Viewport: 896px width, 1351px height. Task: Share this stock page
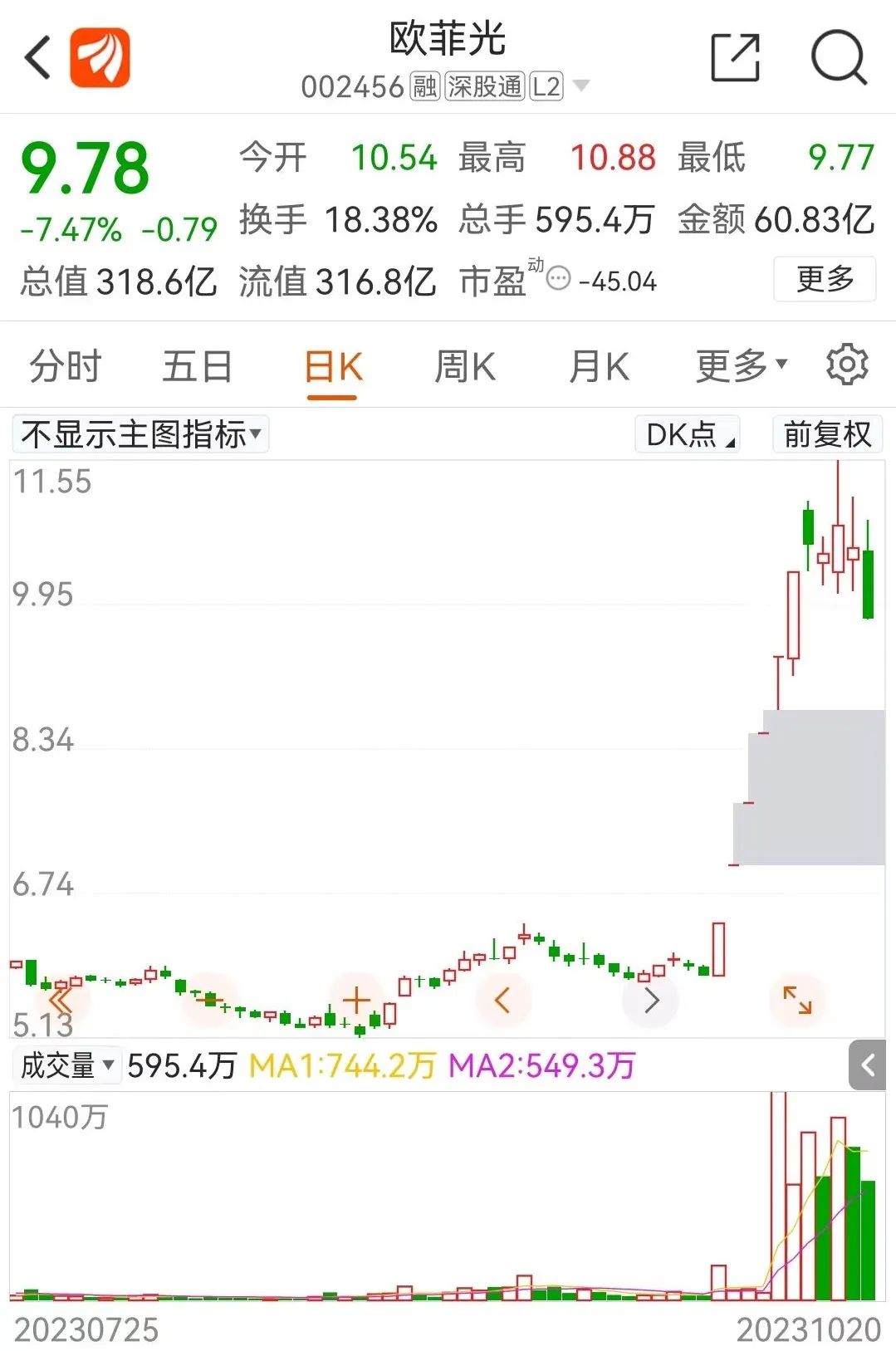click(x=735, y=58)
